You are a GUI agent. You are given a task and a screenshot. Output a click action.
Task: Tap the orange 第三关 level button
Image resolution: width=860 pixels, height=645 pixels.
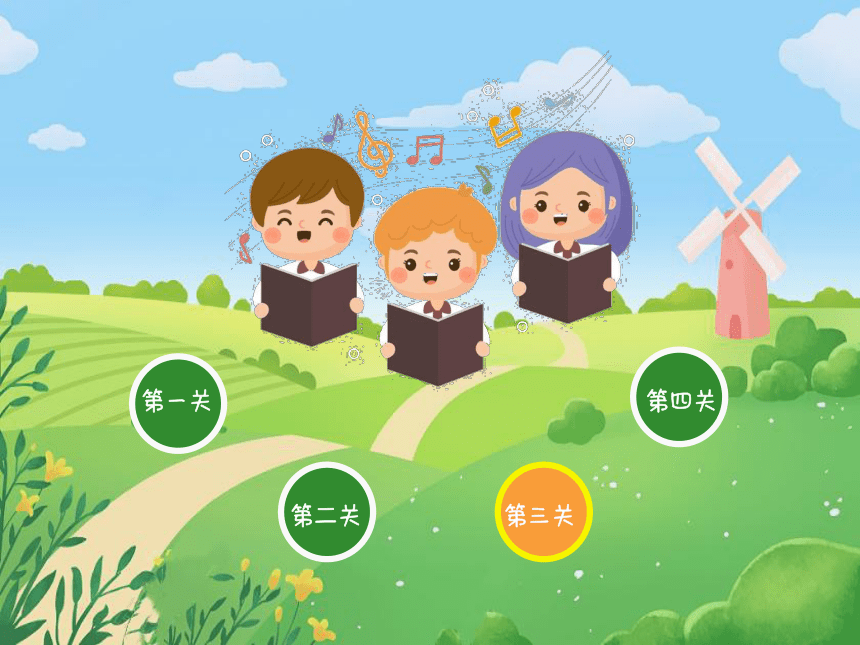pyautogui.click(x=543, y=515)
